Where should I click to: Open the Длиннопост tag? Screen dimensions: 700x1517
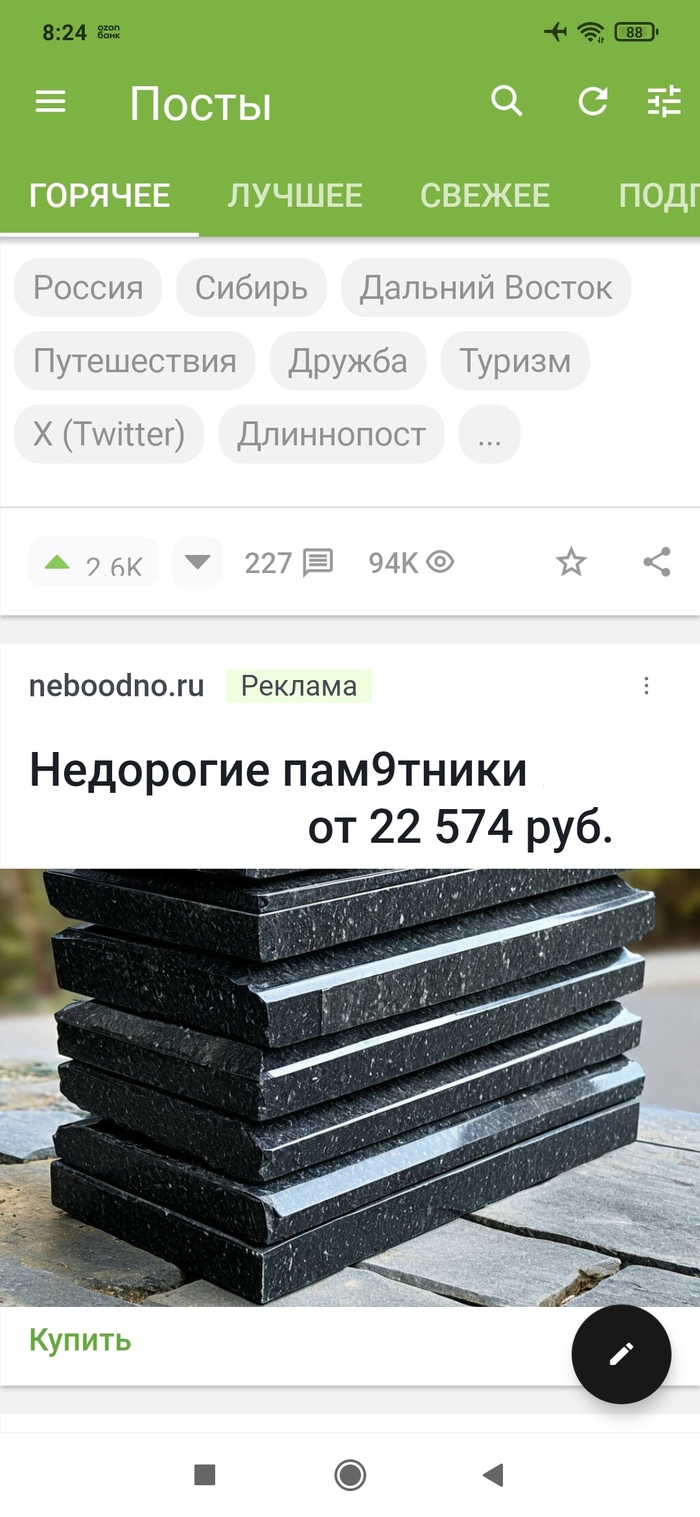click(331, 434)
